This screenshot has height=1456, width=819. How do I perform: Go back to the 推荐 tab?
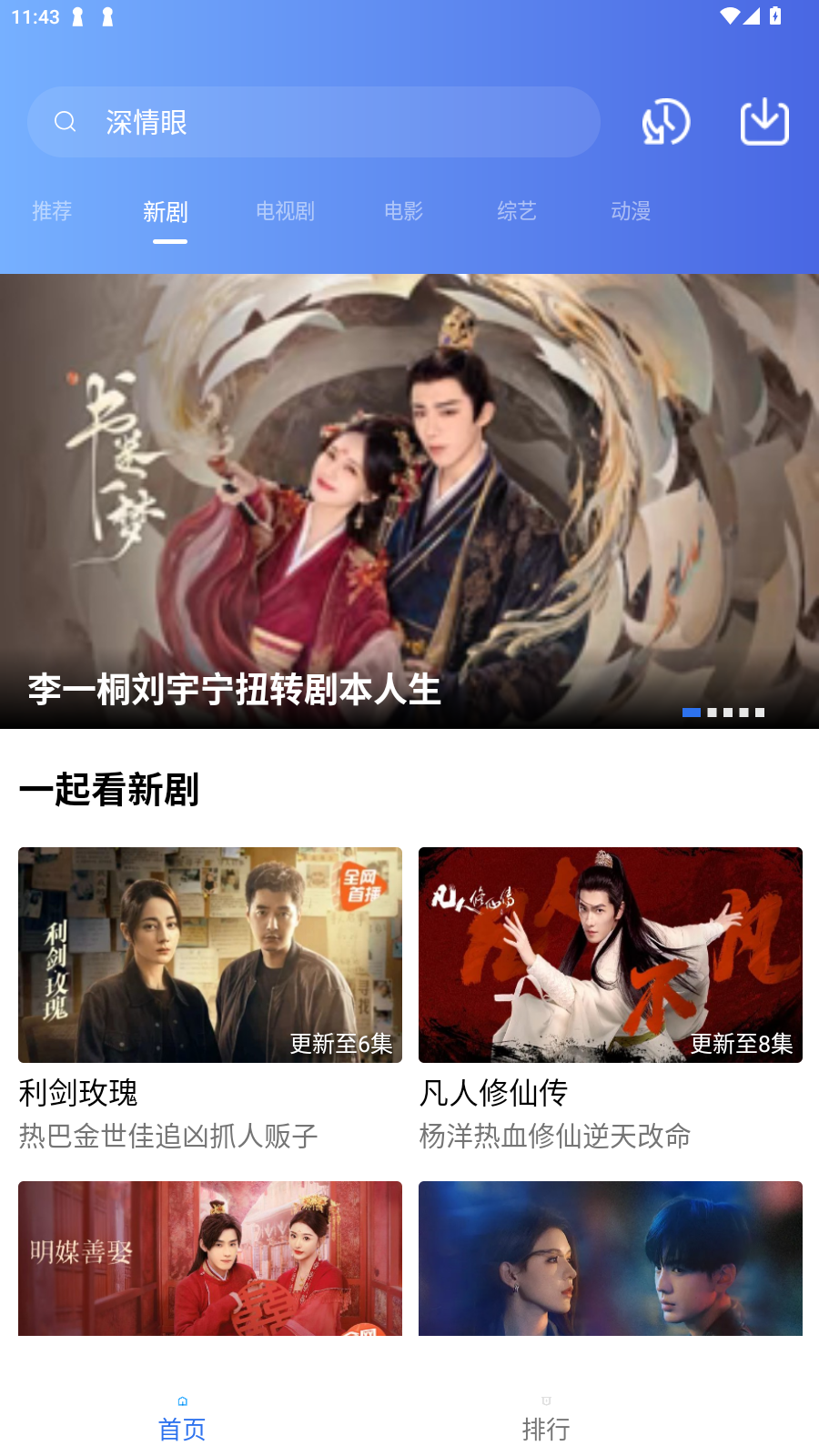[52, 212]
